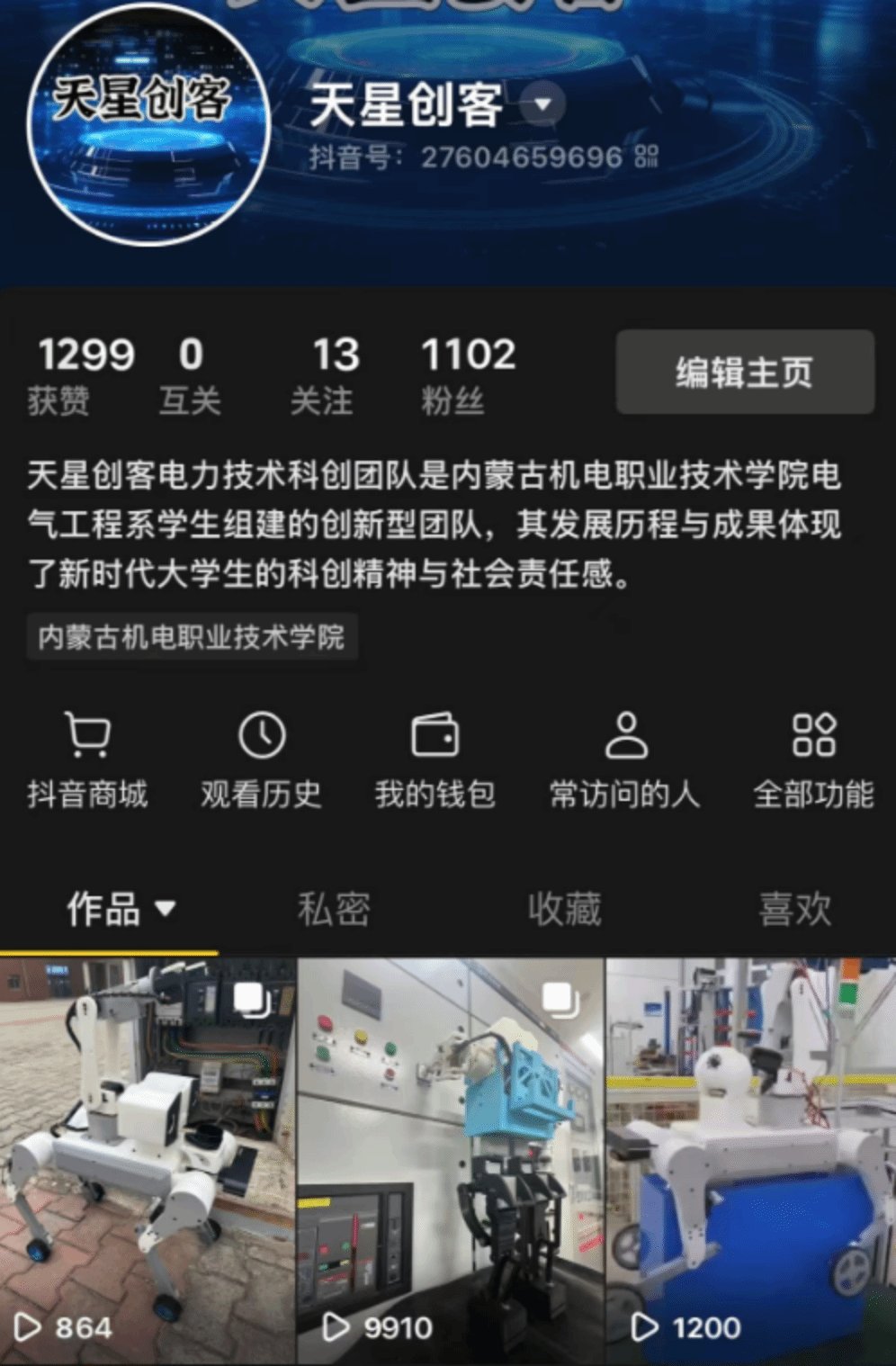Image resolution: width=896 pixels, height=1366 pixels.
Task: Open 抖音商城 shopping mall
Action: (87, 760)
